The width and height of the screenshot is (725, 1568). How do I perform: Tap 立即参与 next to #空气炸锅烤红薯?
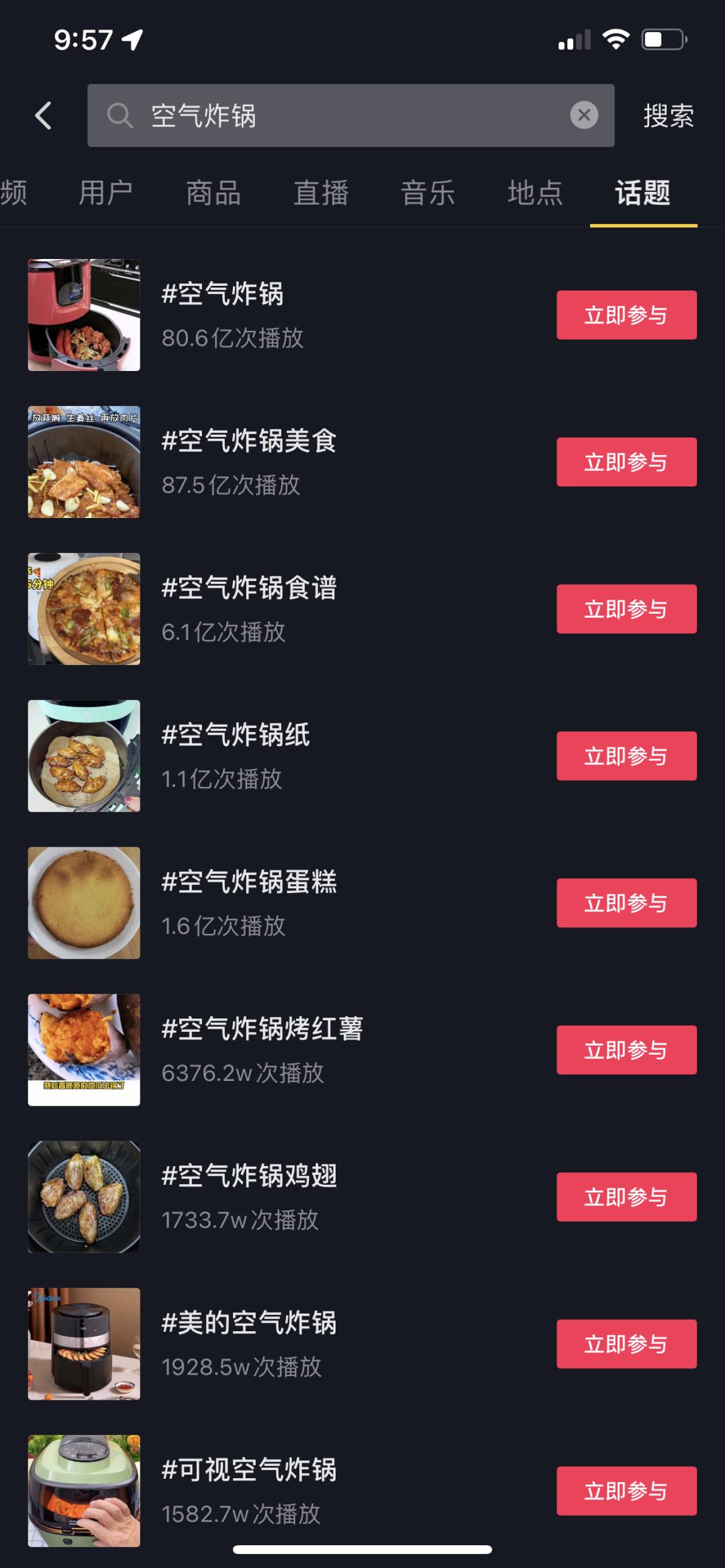626,1049
